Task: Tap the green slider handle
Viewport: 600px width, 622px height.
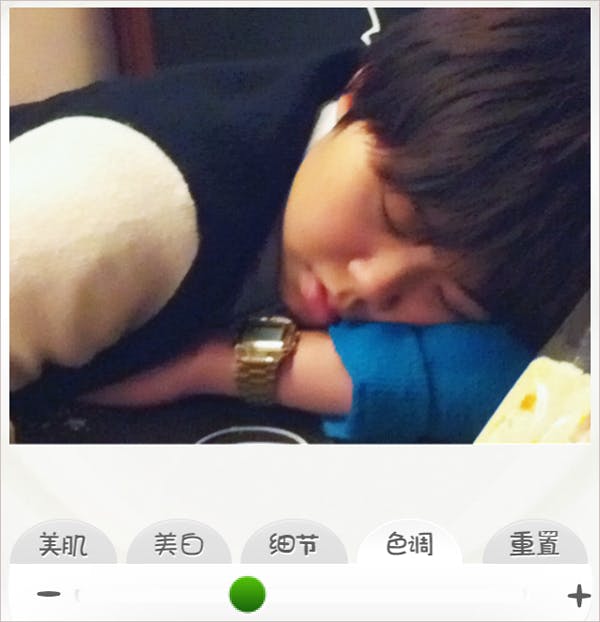Action: pos(247,594)
